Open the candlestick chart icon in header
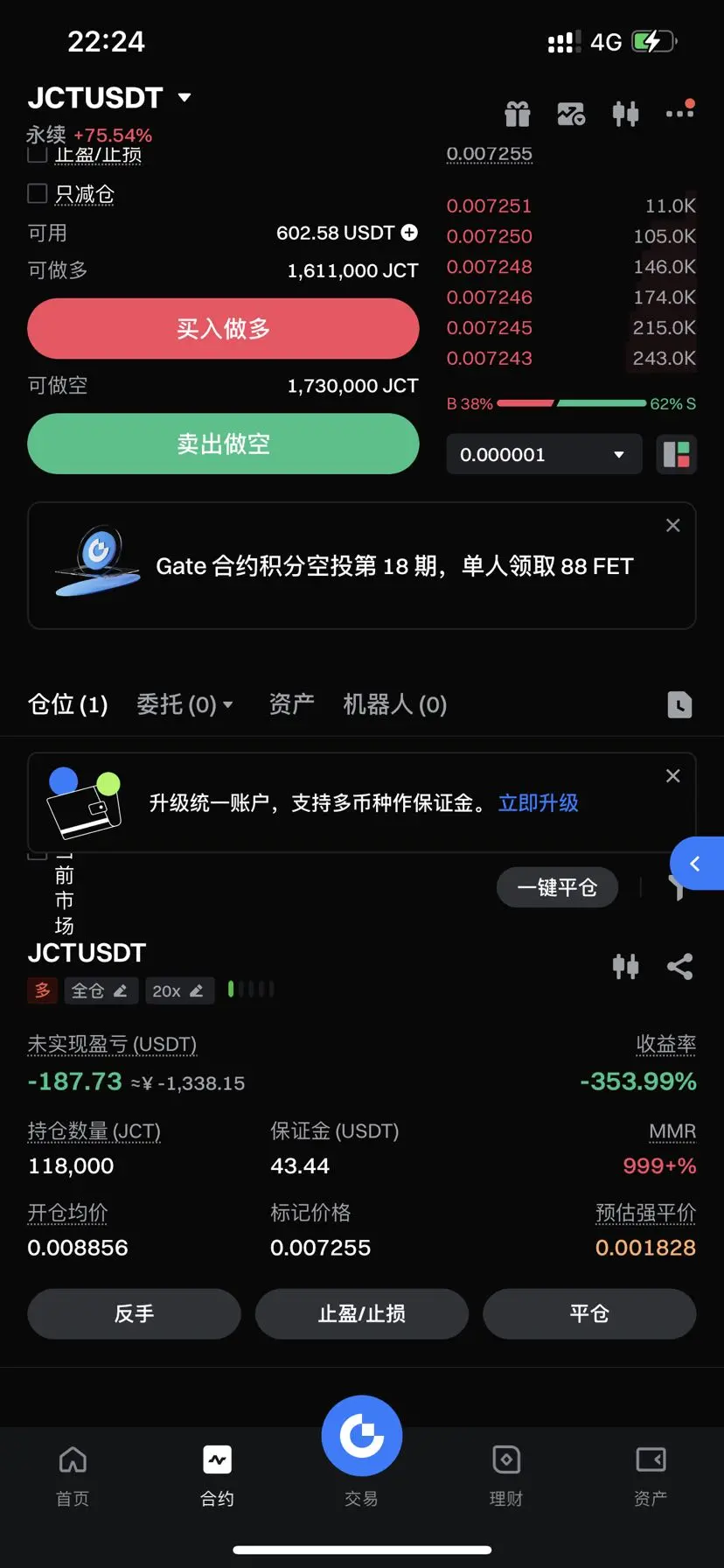 click(x=625, y=114)
